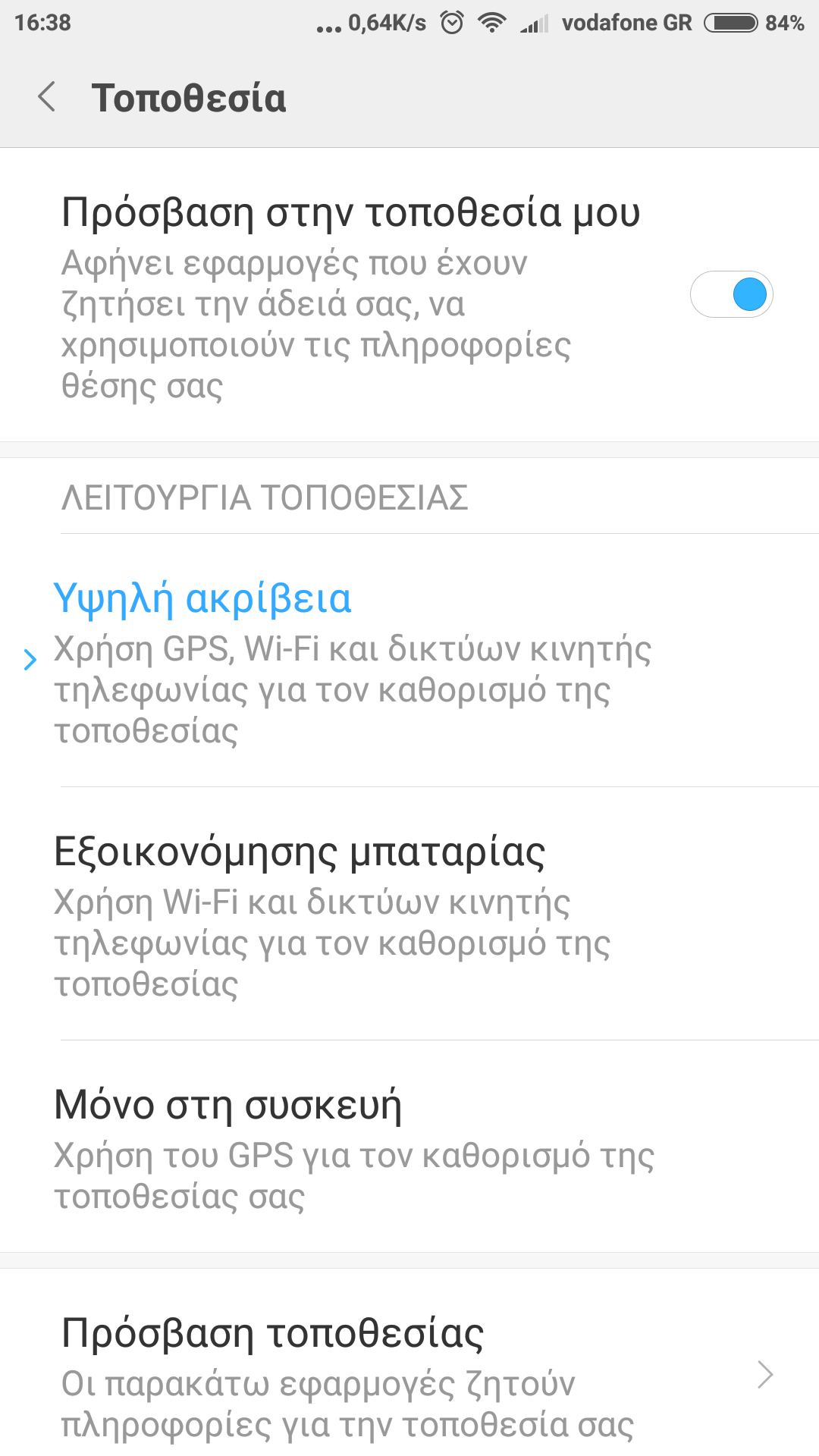This screenshot has width=819, height=1456.
Task: Toggle the Πρόσβαση στην τοποθεσία μου switch
Action: click(731, 294)
